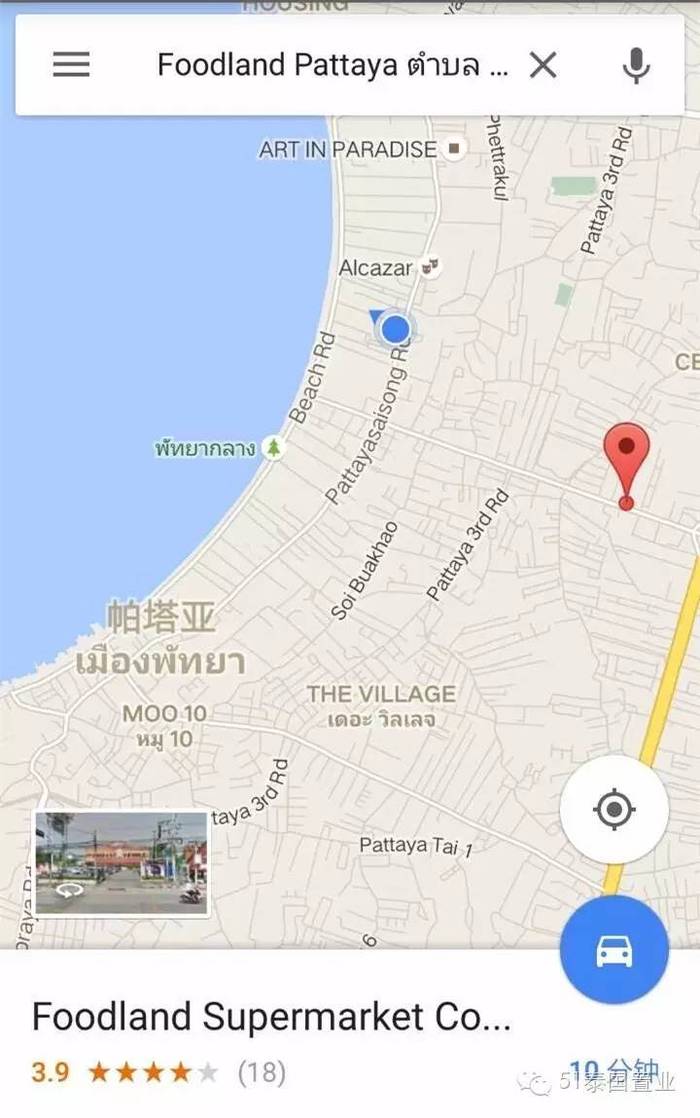Open the hamburger menu
This screenshot has height=1118, width=700.
pyautogui.click(x=71, y=65)
